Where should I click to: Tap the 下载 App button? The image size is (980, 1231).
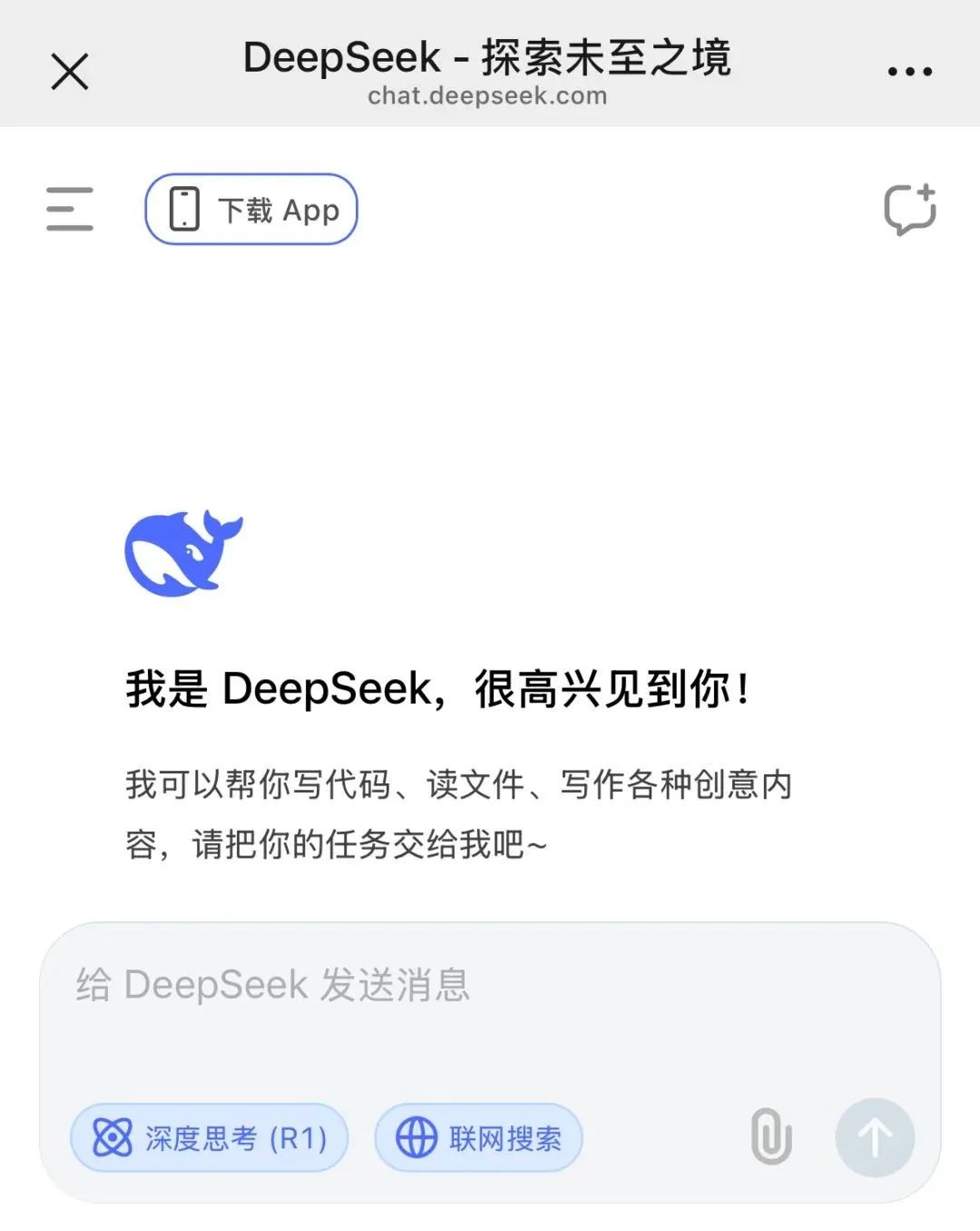tap(251, 210)
